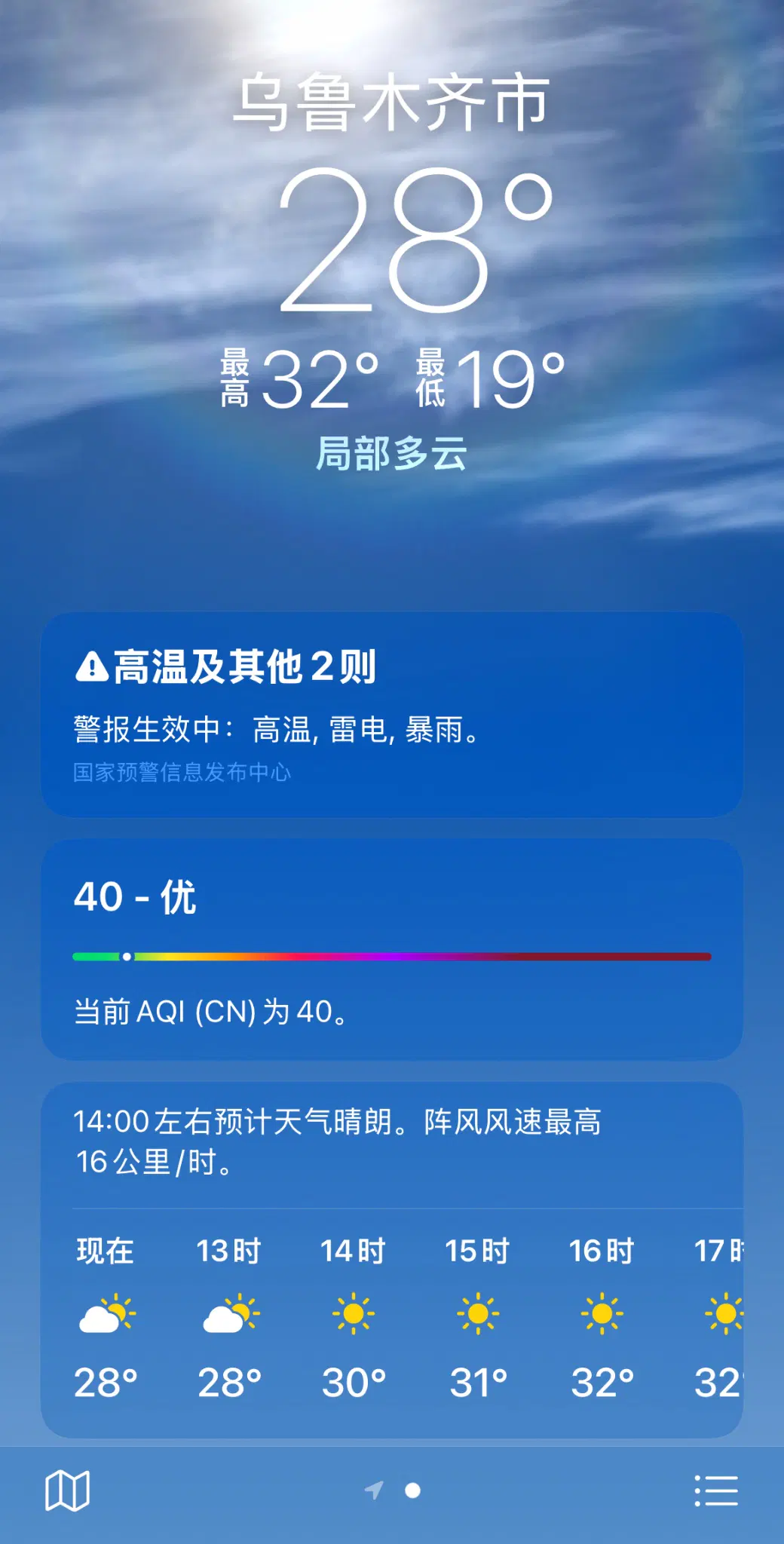Tap the page indicator dot

tap(412, 1490)
